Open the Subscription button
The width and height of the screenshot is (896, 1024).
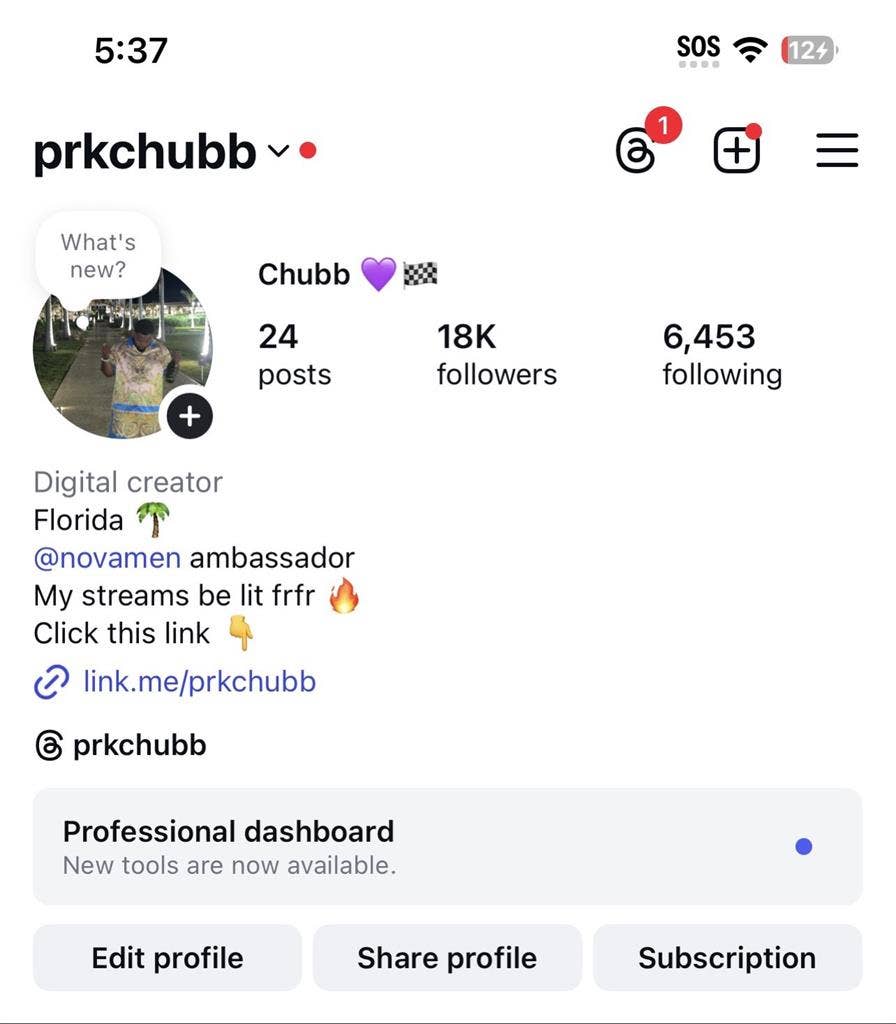pyautogui.click(x=727, y=958)
